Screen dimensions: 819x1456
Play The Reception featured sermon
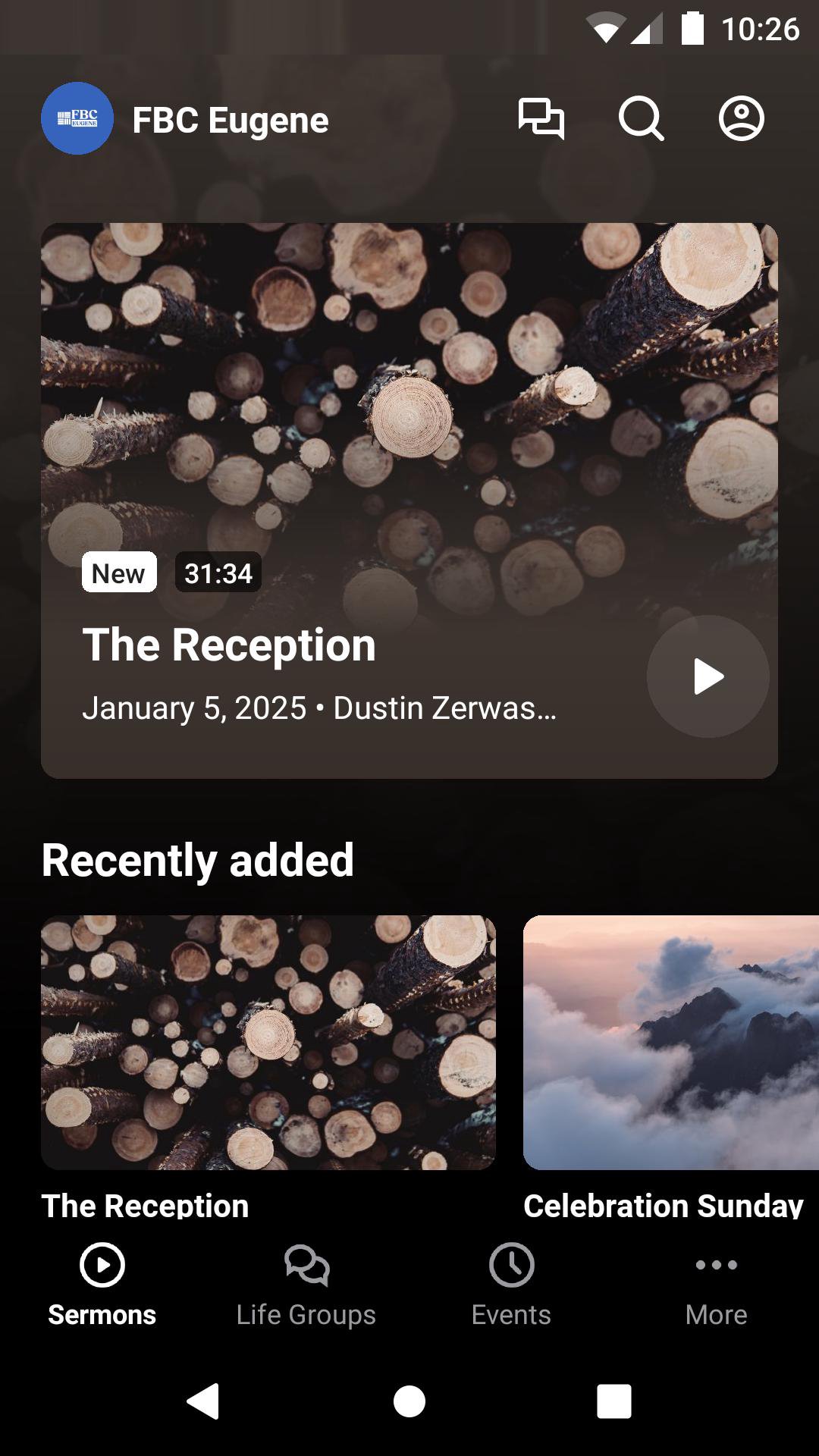click(708, 676)
